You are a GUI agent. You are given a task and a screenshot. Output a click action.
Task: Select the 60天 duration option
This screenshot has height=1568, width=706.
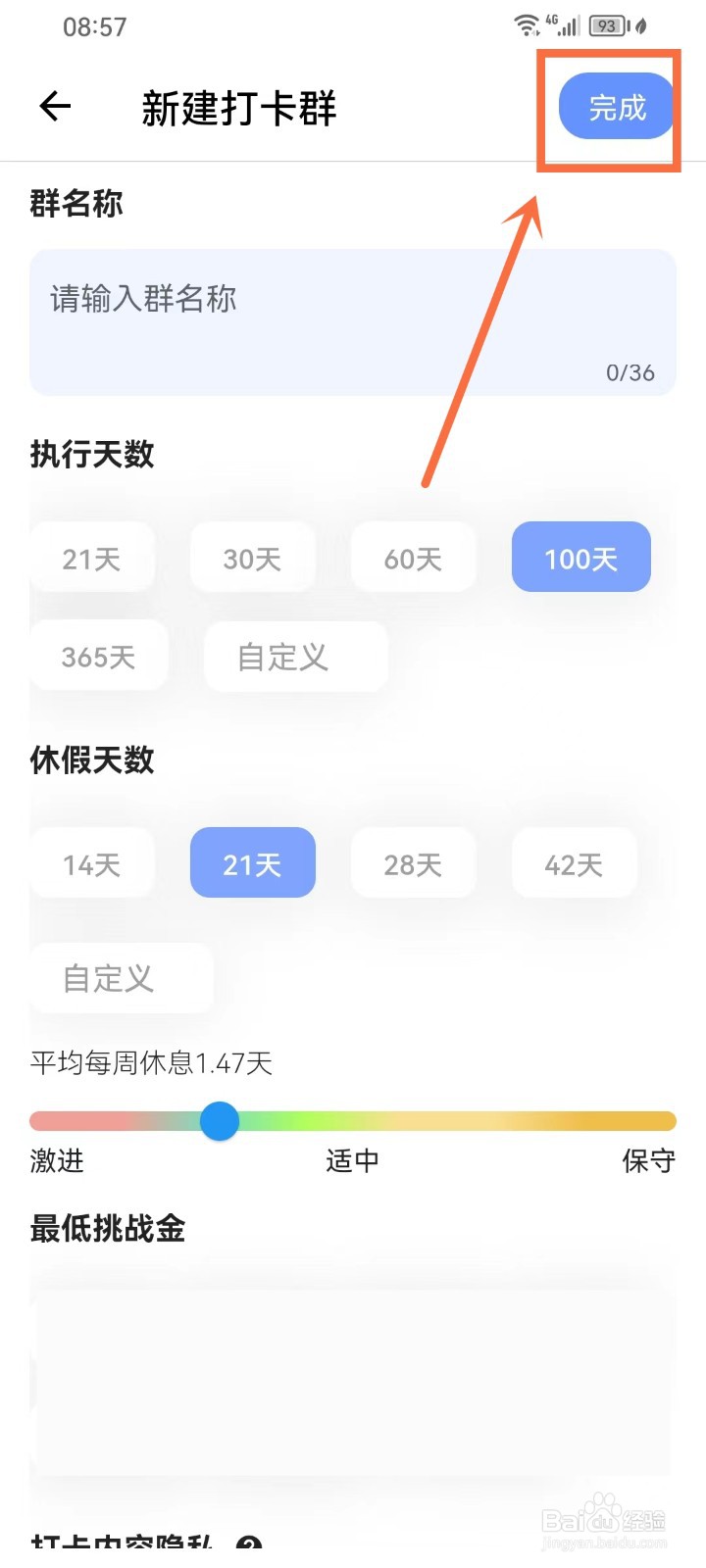[x=413, y=558]
